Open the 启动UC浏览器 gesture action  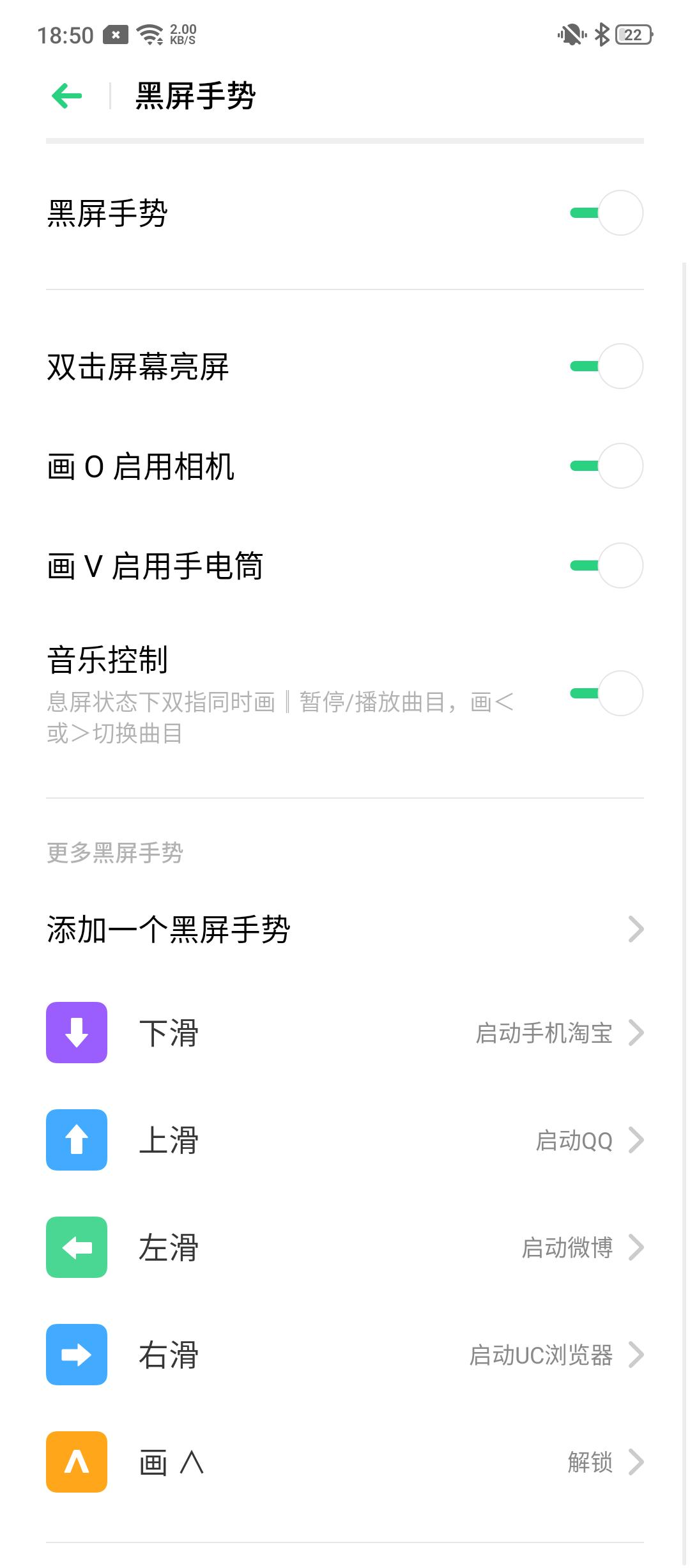tap(543, 1354)
